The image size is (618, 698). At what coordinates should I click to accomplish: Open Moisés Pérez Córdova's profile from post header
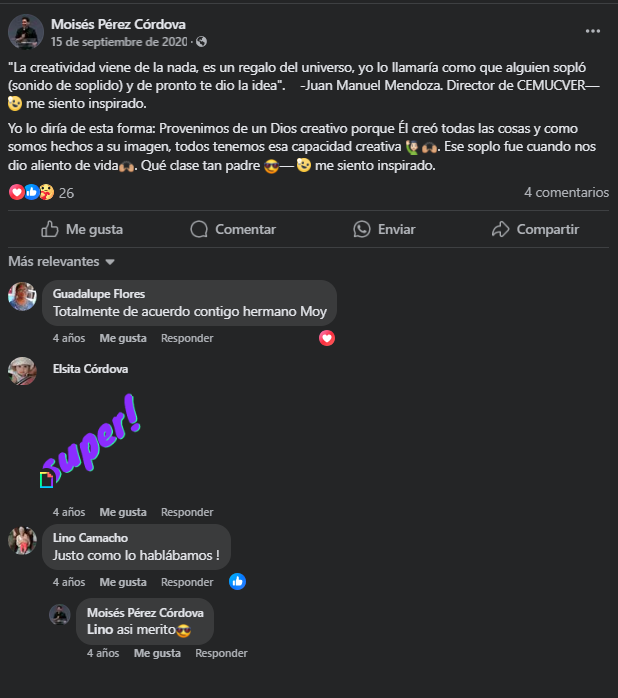coord(118,24)
